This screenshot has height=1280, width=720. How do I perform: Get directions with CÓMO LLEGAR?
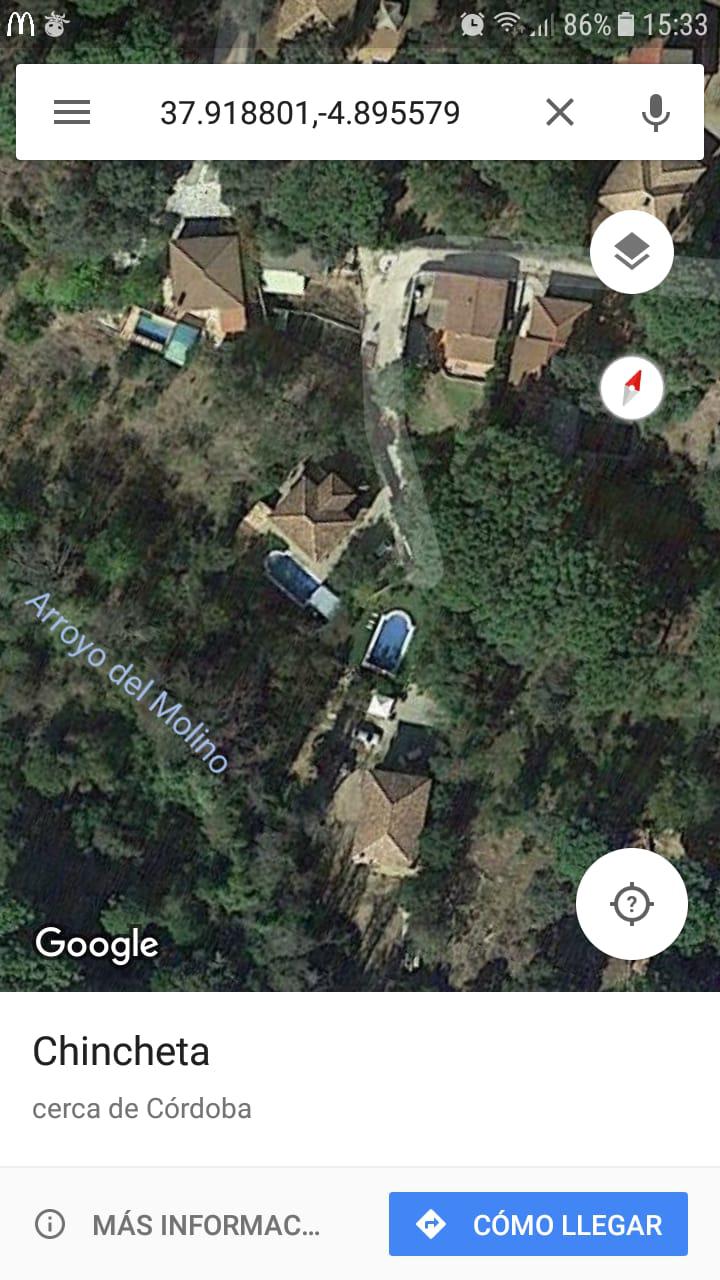(x=538, y=1224)
